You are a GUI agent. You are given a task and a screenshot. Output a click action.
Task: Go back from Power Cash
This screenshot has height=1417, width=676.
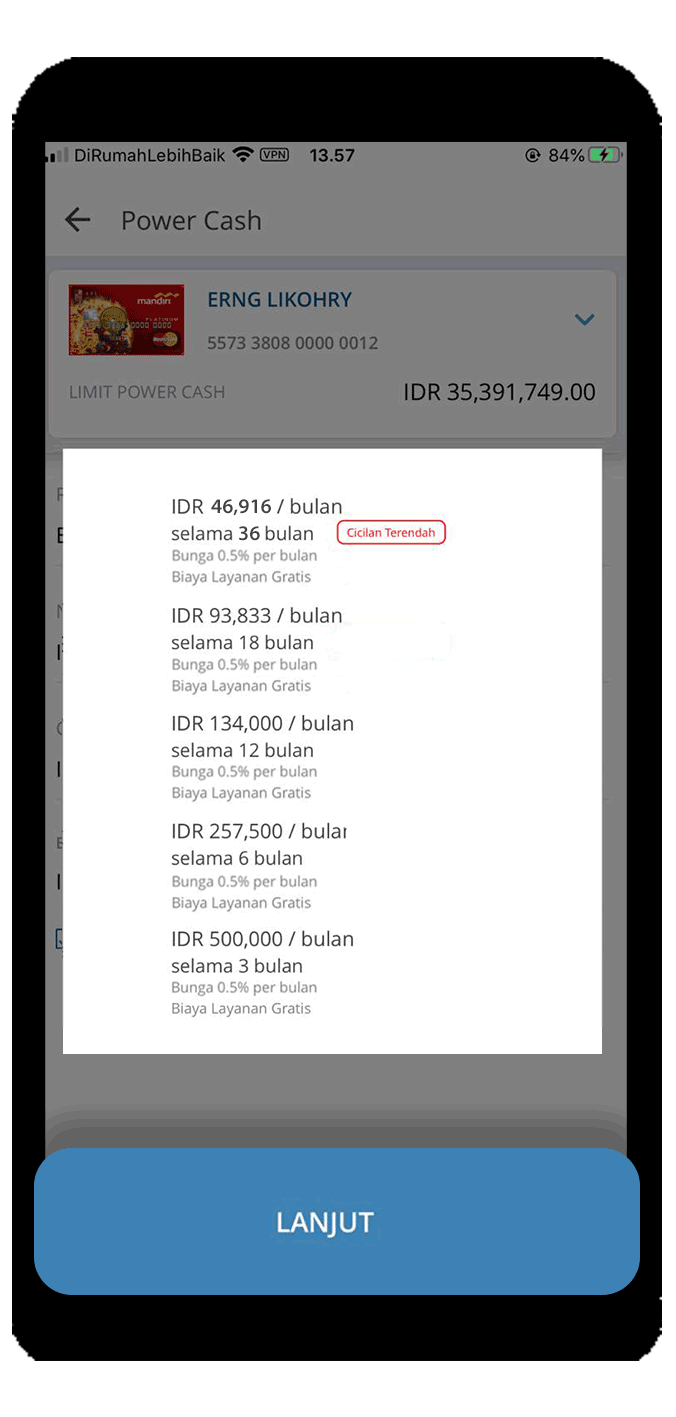pos(77,220)
